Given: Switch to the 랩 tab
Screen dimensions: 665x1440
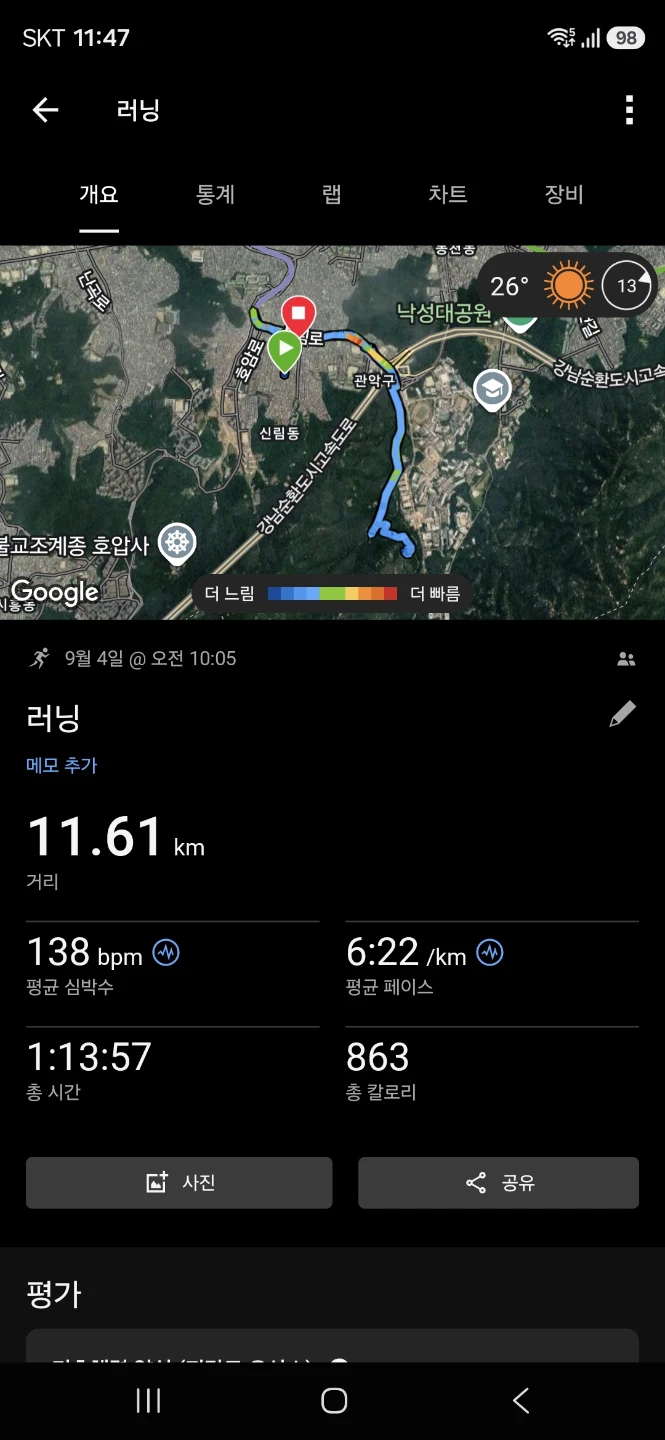Looking at the screenshot, I should click(x=332, y=194).
